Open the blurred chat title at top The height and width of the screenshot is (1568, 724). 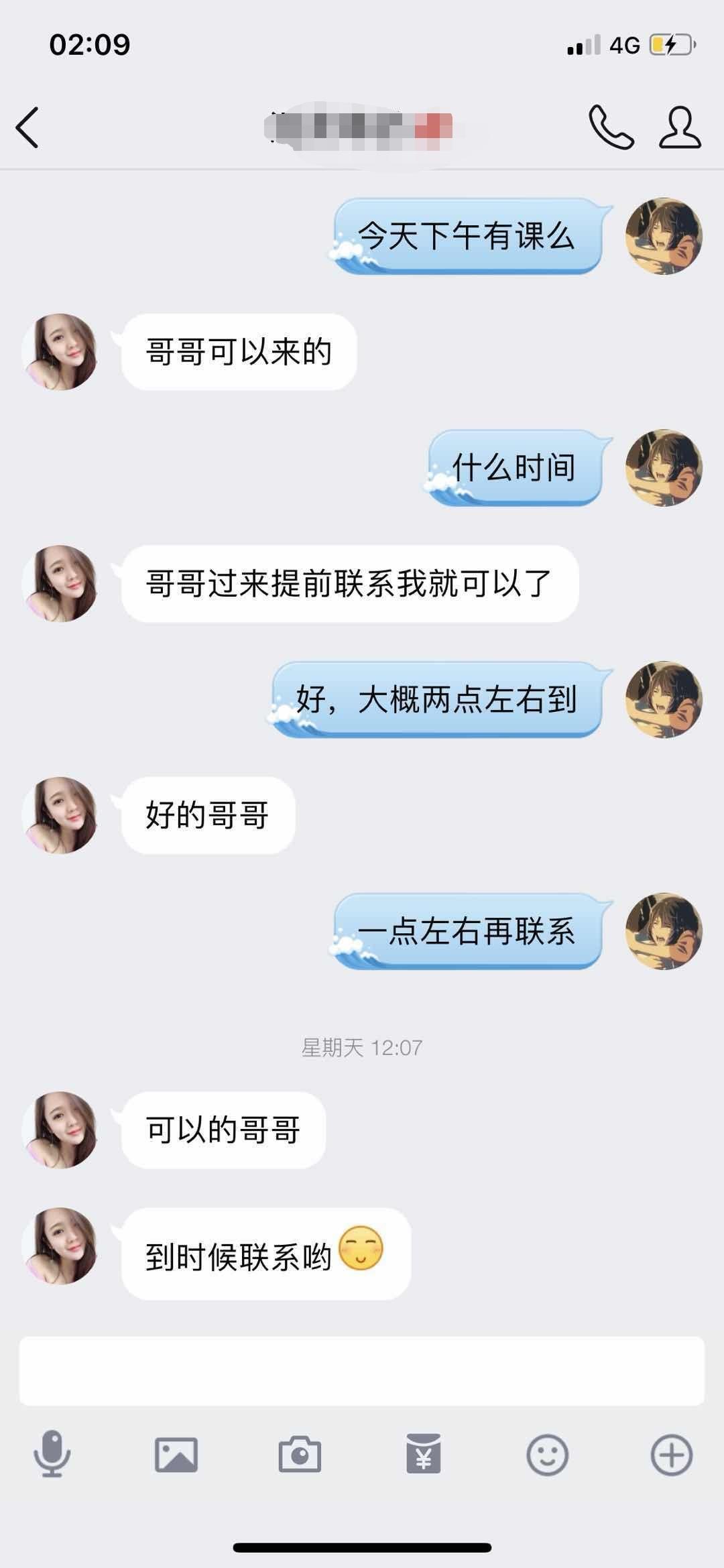click(x=362, y=127)
